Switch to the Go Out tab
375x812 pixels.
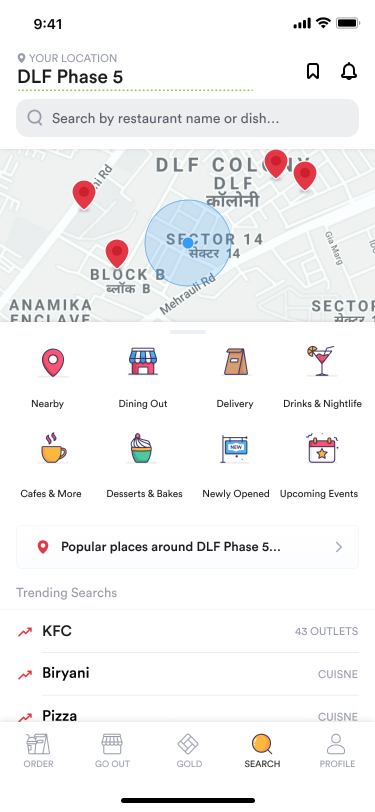pos(112,750)
